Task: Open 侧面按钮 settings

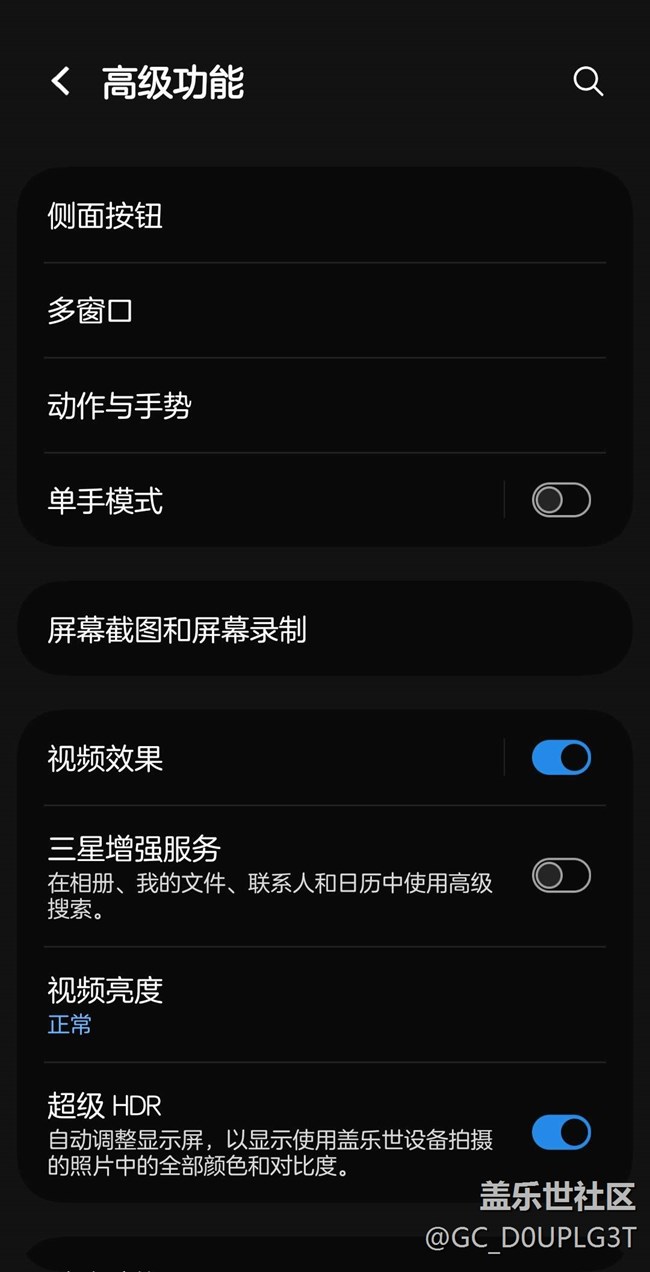Action: pos(325,216)
